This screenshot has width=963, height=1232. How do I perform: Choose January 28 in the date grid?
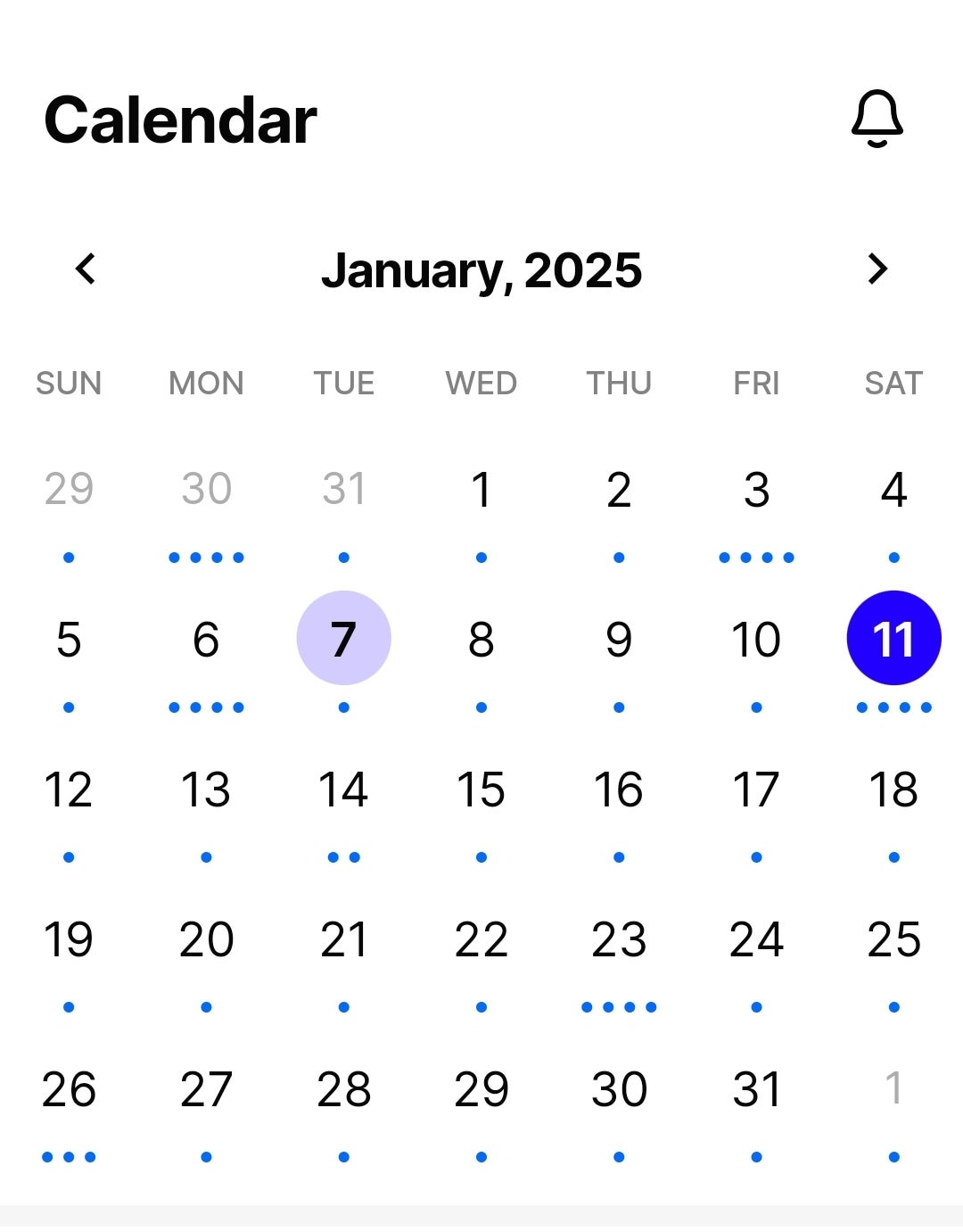coord(343,1088)
